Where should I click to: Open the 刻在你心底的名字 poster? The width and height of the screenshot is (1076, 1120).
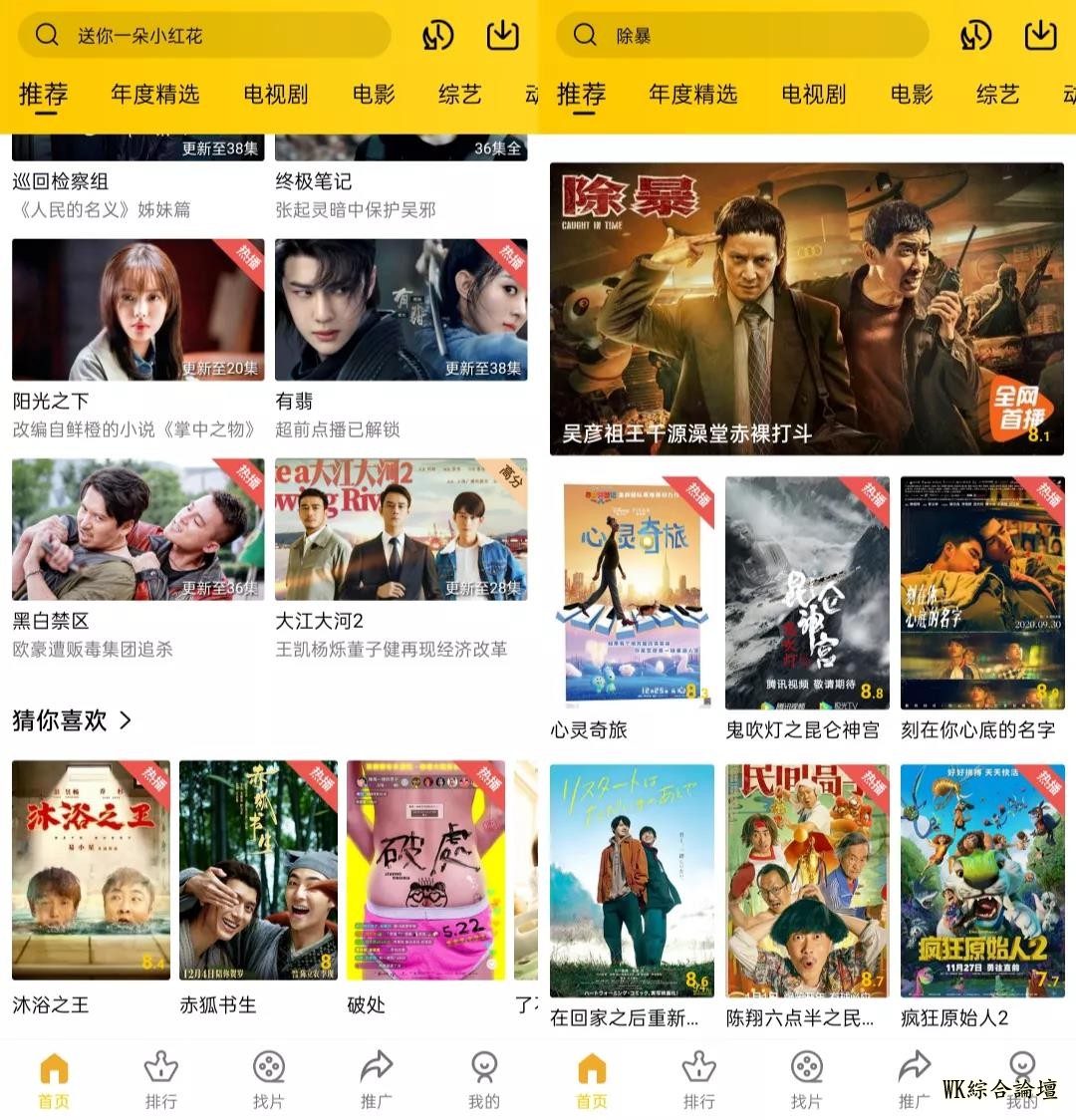point(982,593)
